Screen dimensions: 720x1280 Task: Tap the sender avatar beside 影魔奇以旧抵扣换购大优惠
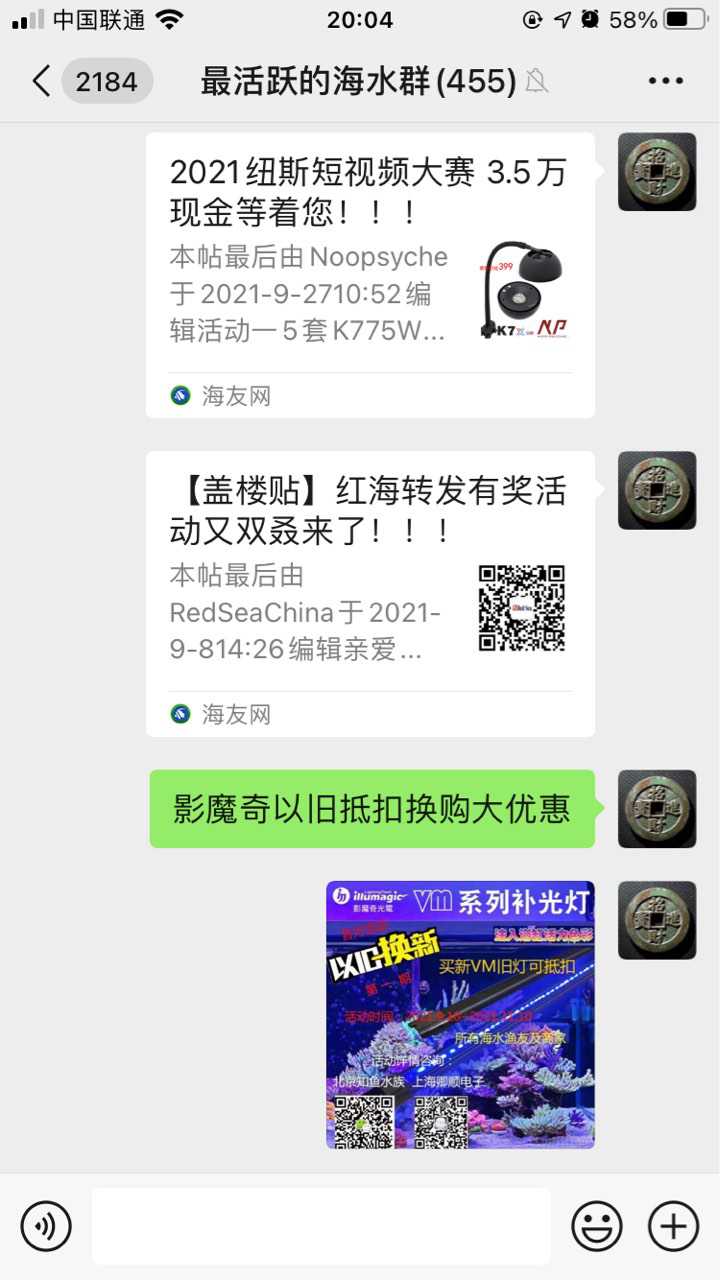[x=656, y=809]
